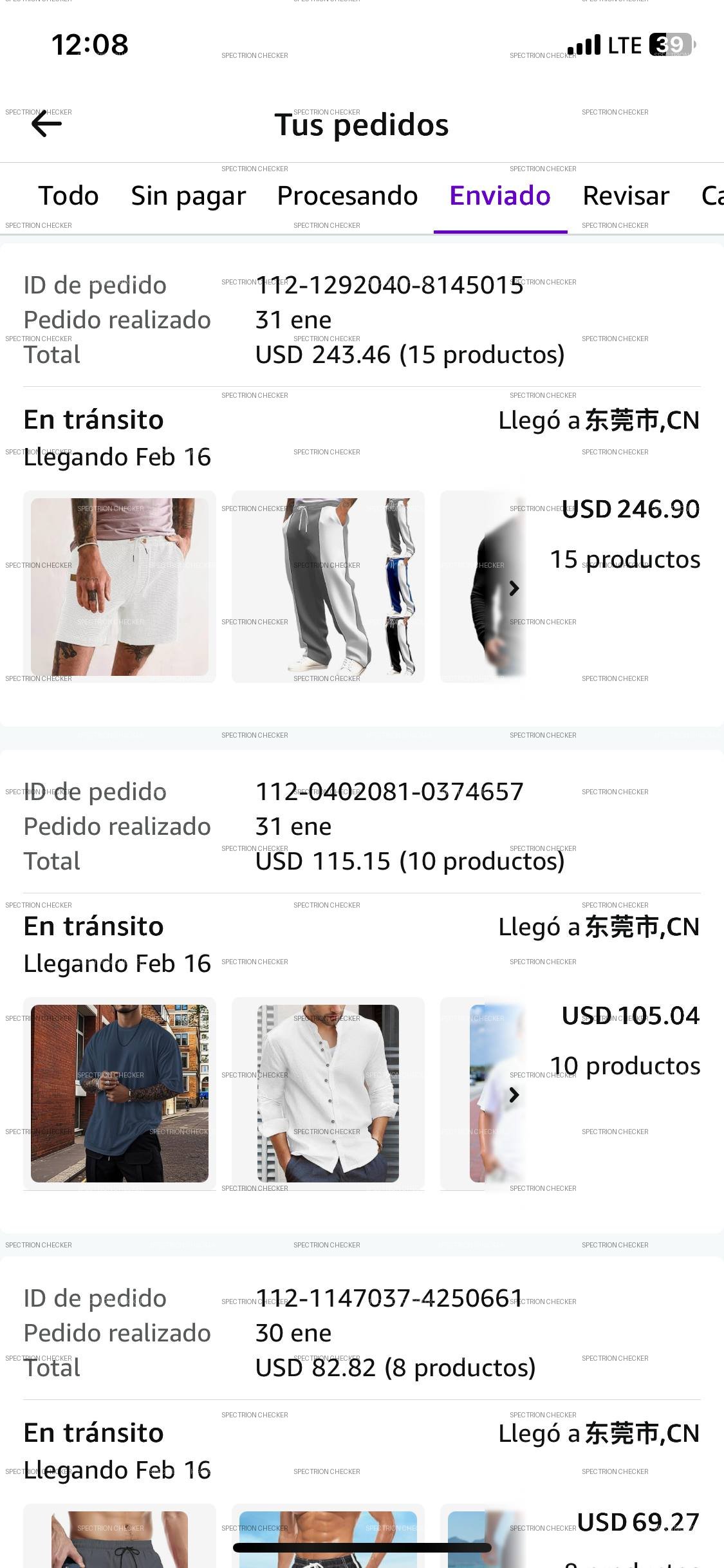Switch to the Todo tab
This screenshot has width=724, height=1568.
click(x=68, y=196)
